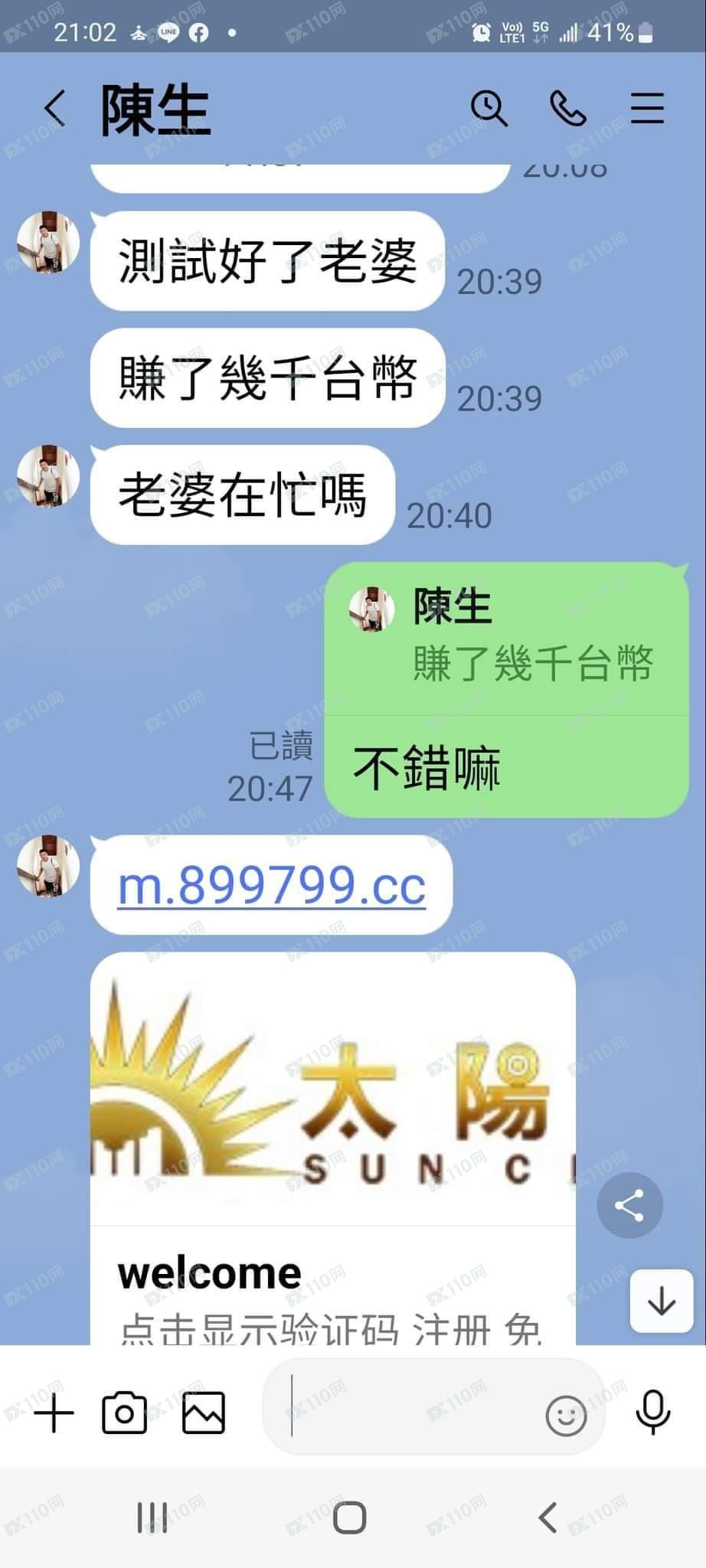Open the emoji and sticker picker
Viewport: 706px width, 1568px height.
coord(566,1415)
